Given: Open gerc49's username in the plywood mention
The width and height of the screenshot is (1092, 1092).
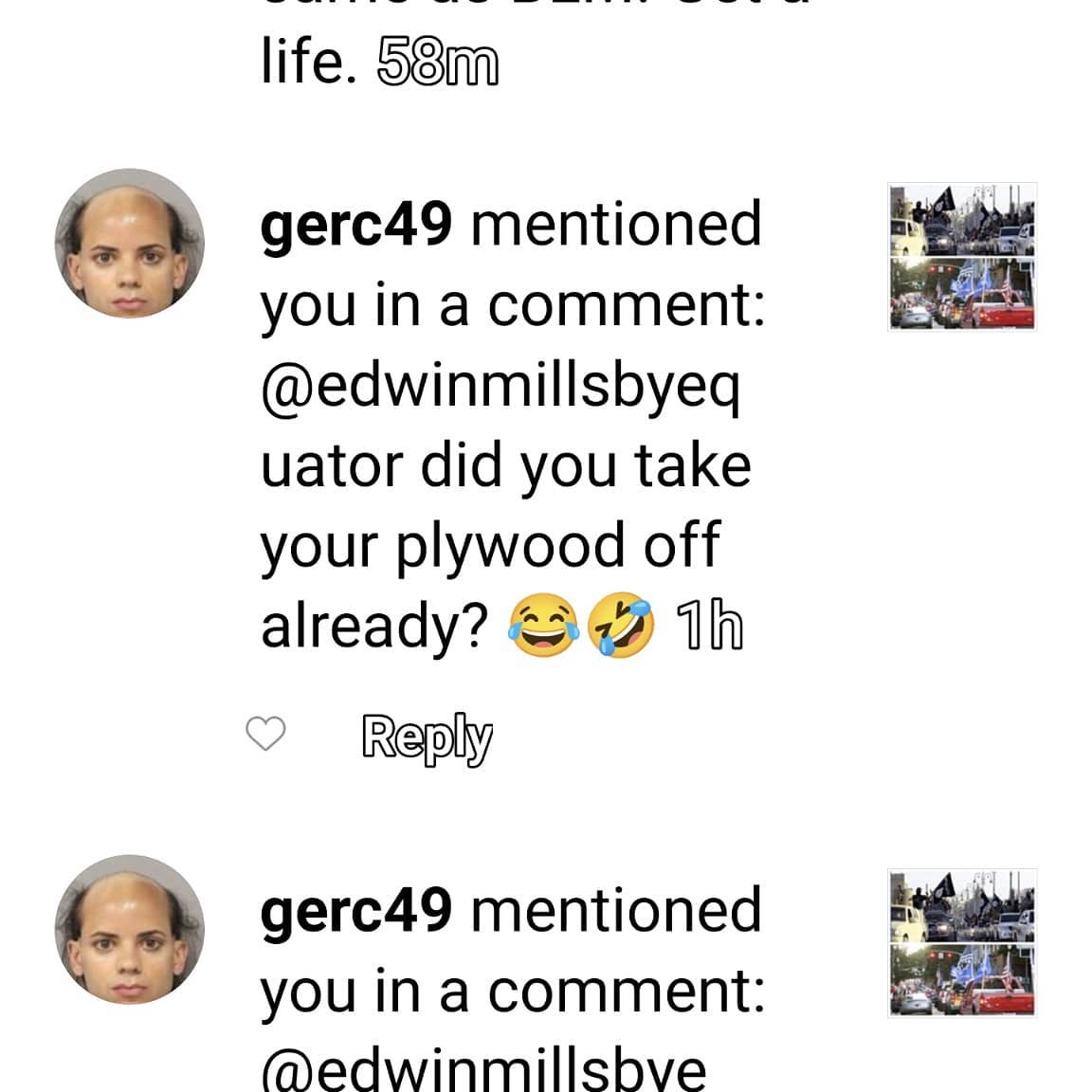Looking at the screenshot, I should pos(355,225).
